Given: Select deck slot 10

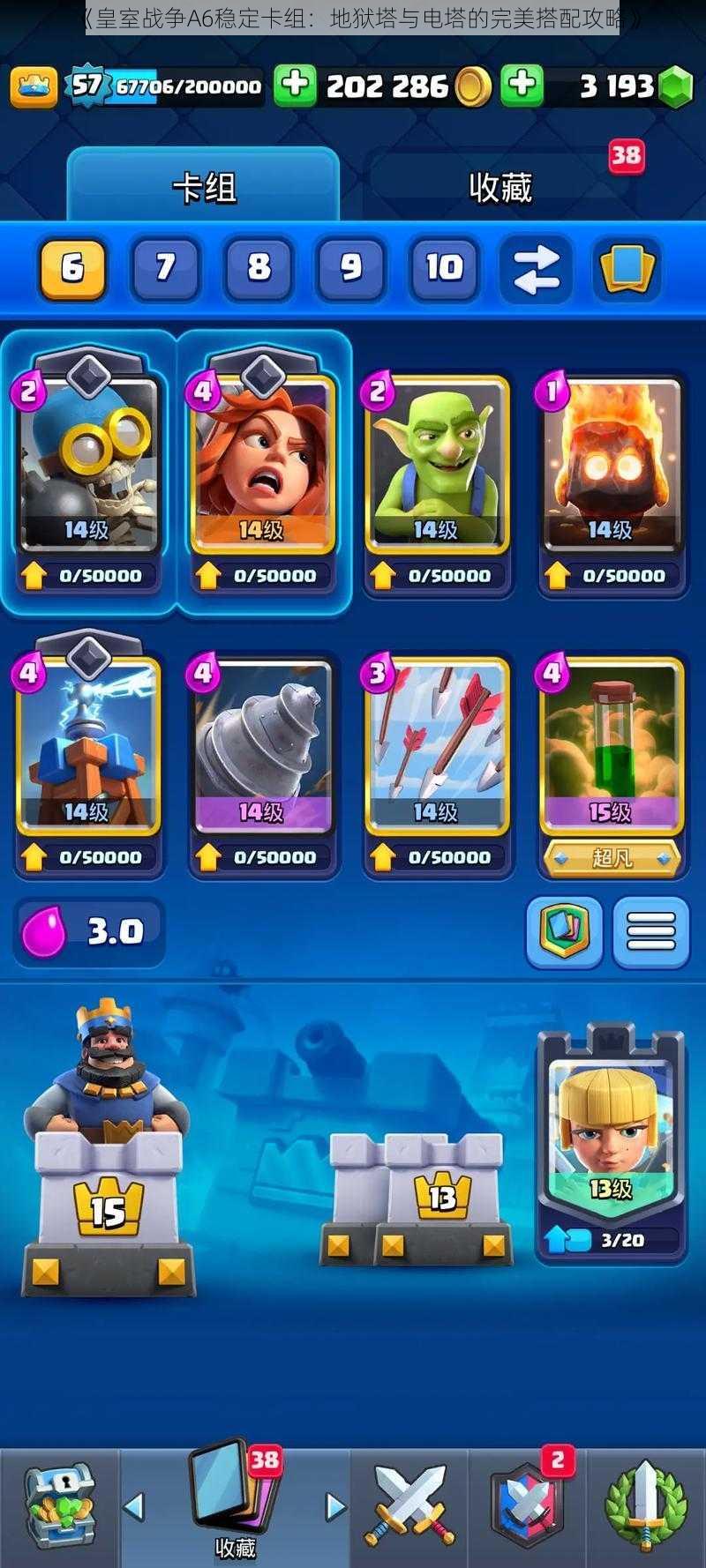Looking at the screenshot, I should (444, 267).
